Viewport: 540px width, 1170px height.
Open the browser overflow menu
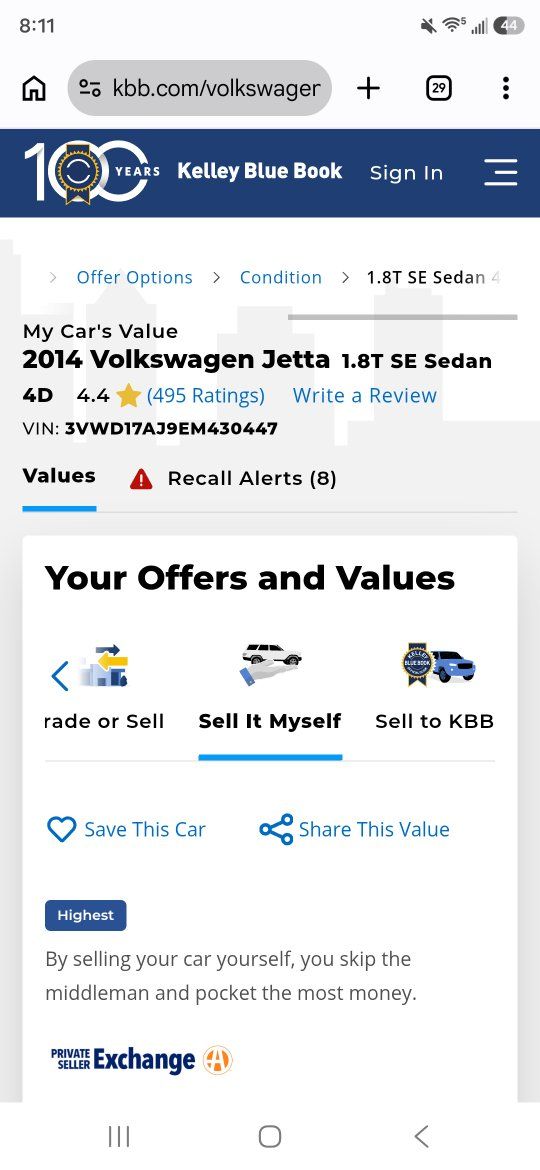[506, 88]
